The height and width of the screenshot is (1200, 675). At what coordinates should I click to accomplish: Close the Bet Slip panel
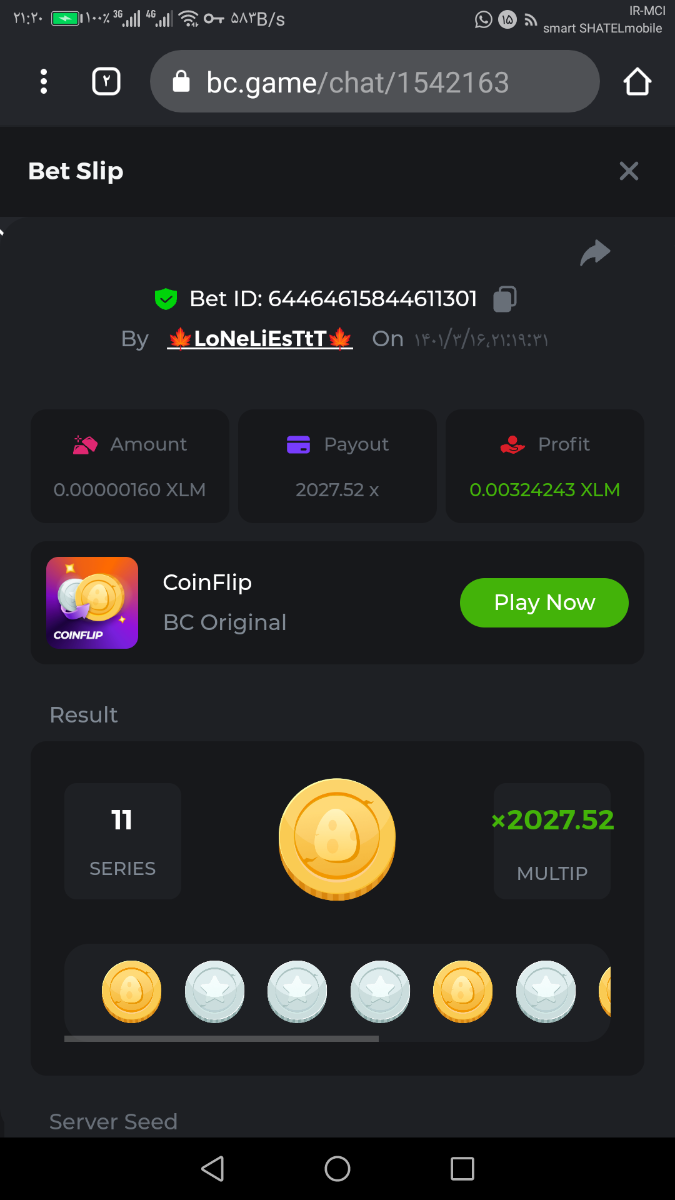[x=628, y=171]
